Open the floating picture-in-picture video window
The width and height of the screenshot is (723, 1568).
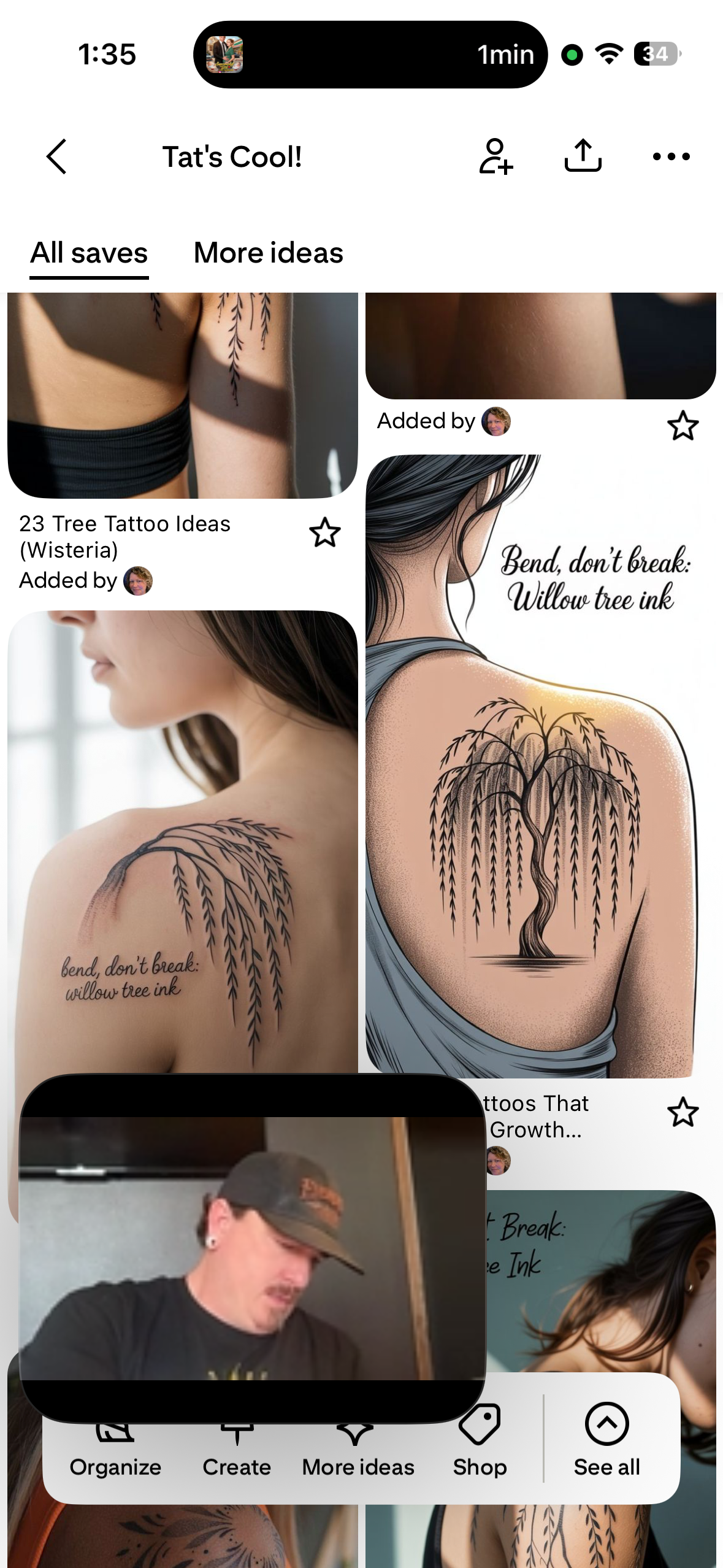click(x=252, y=1248)
